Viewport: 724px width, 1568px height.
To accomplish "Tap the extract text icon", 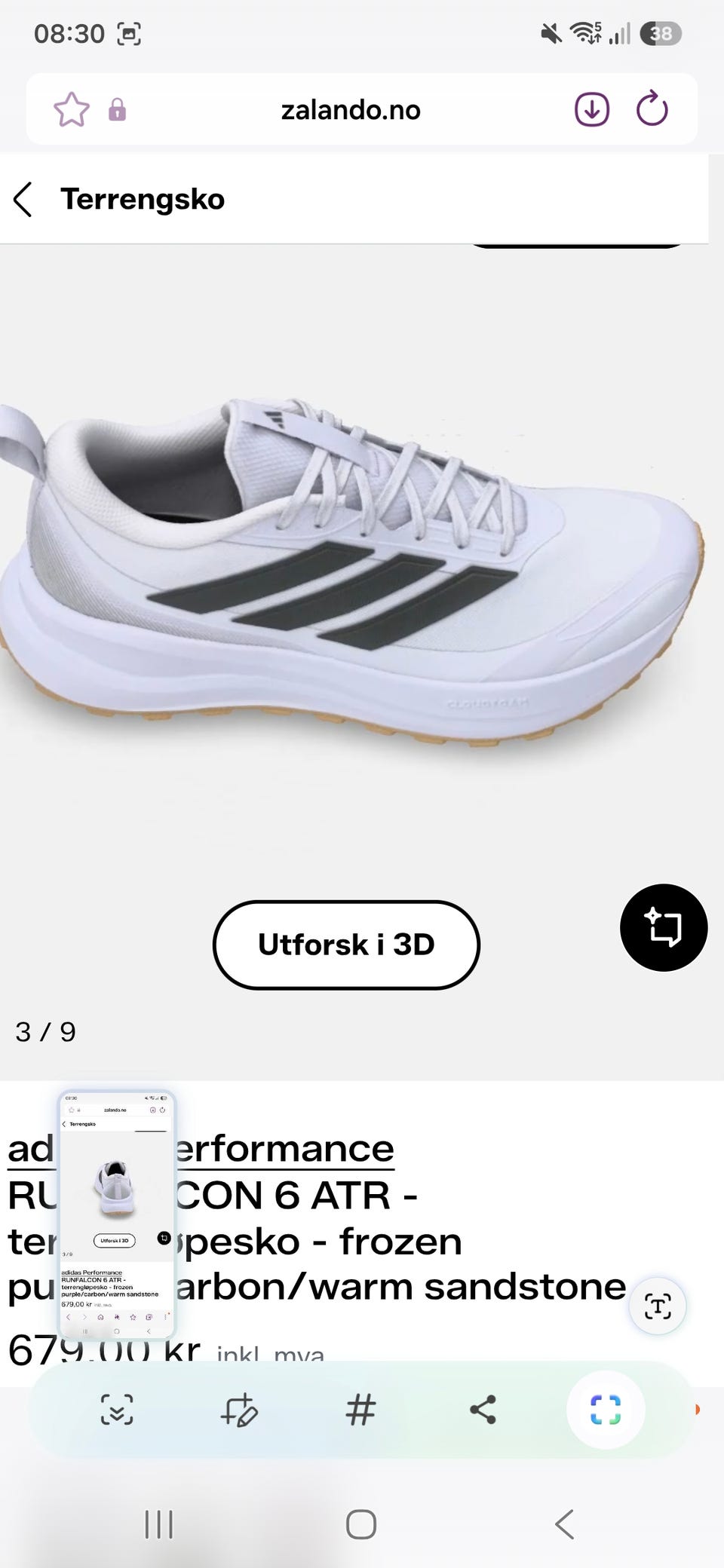I will pos(658,1306).
